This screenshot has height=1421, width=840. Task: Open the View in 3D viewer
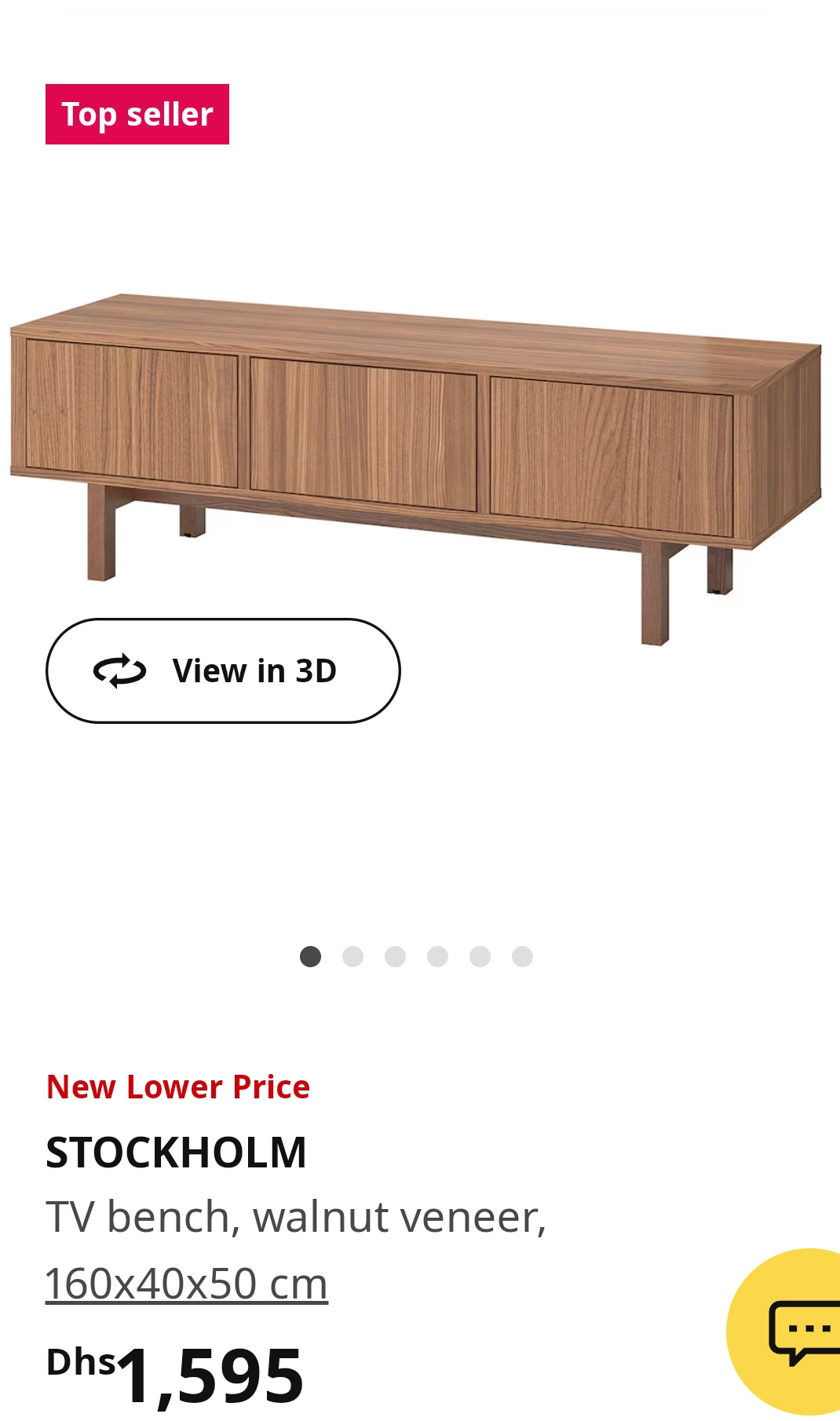223,670
